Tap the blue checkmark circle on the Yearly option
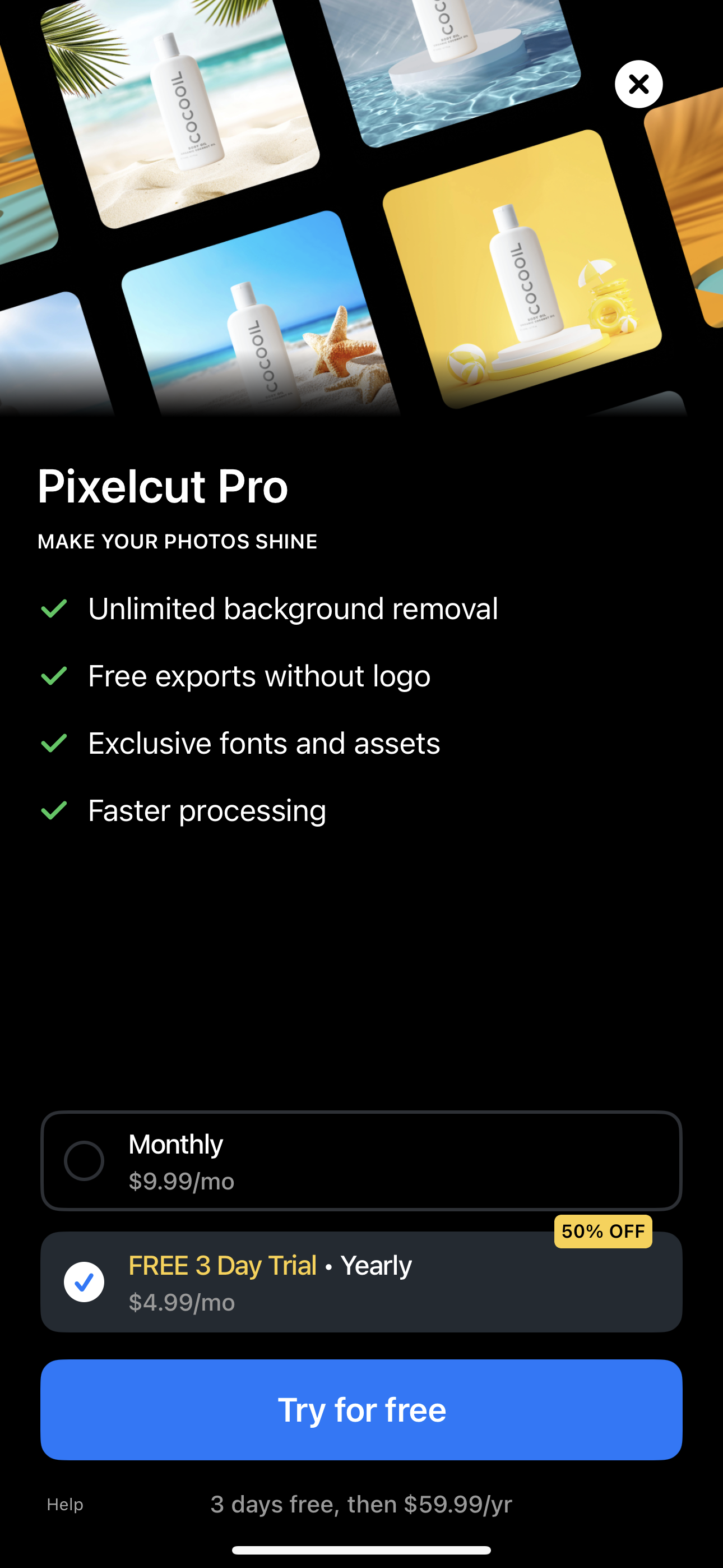The width and height of the screenshot is (723, 1568). tap(85, 1281)
